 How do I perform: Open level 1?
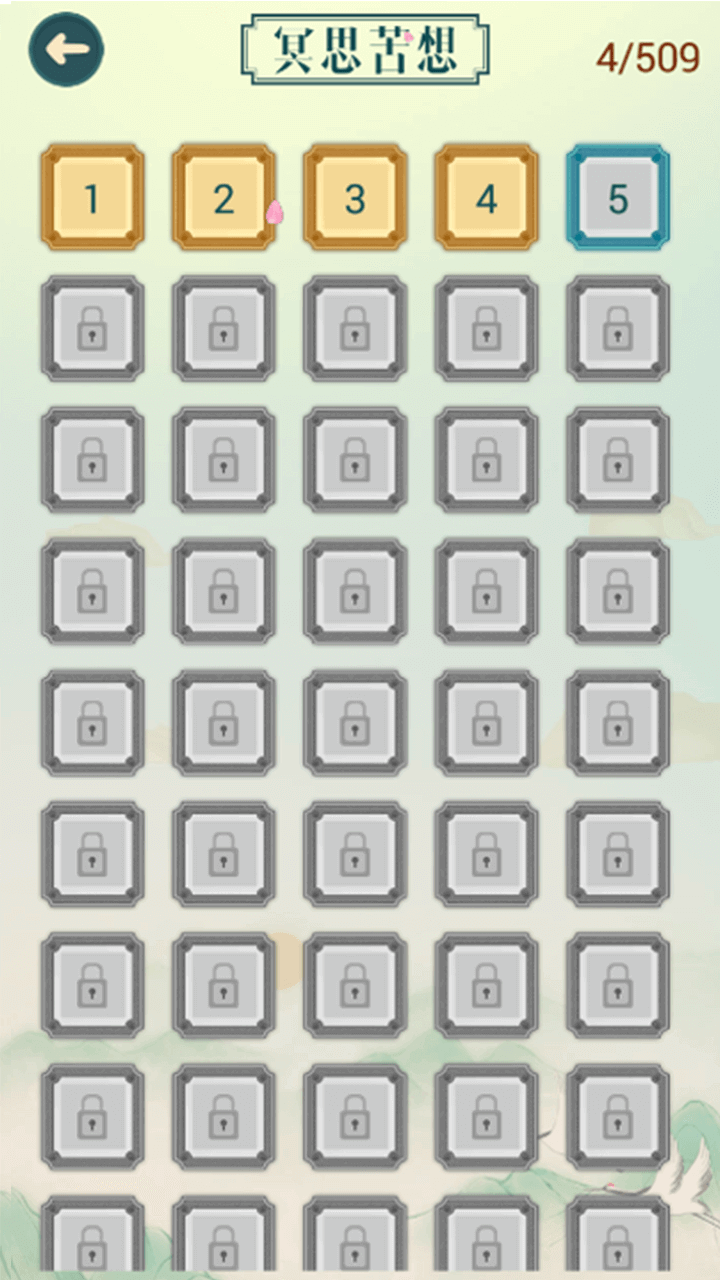92,198
